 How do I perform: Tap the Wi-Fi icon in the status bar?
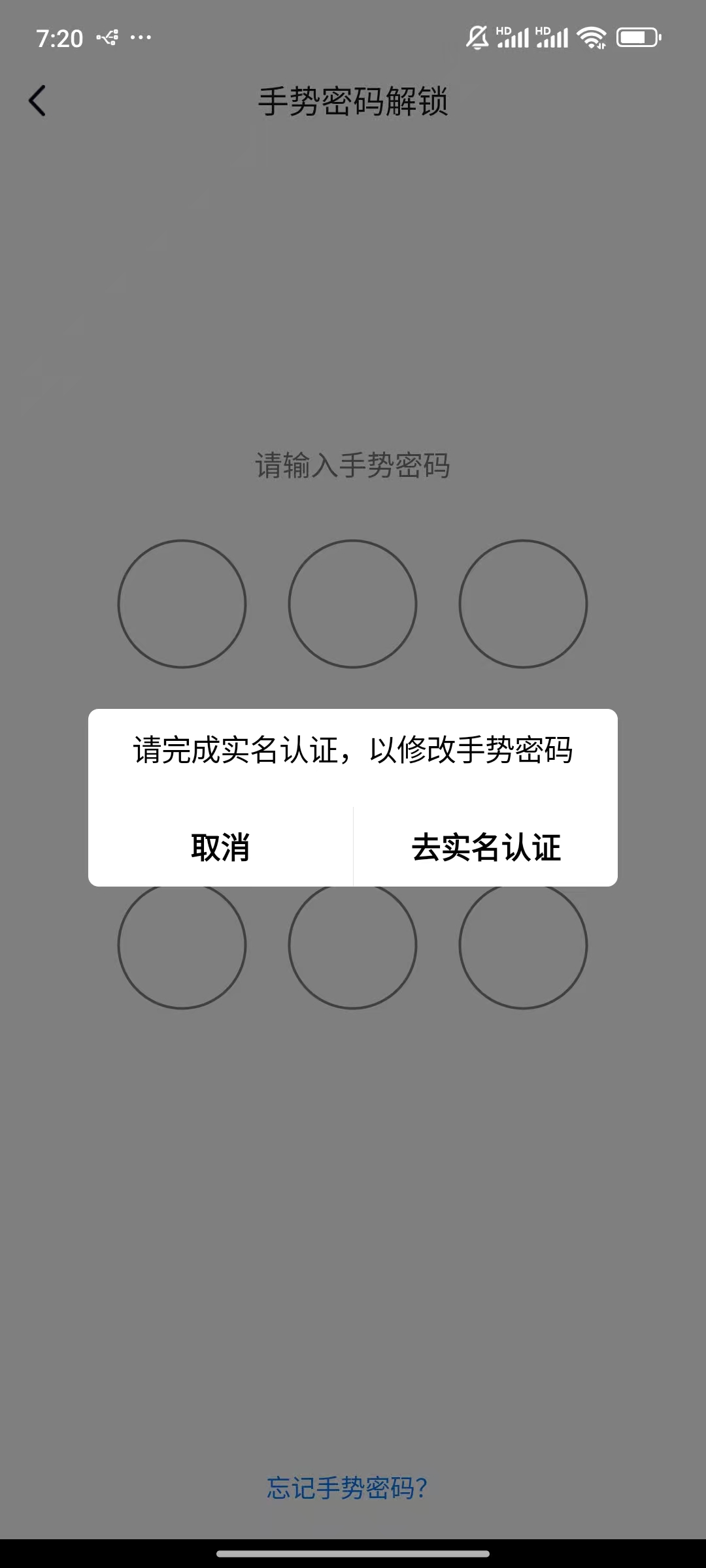tap(592, 37)
